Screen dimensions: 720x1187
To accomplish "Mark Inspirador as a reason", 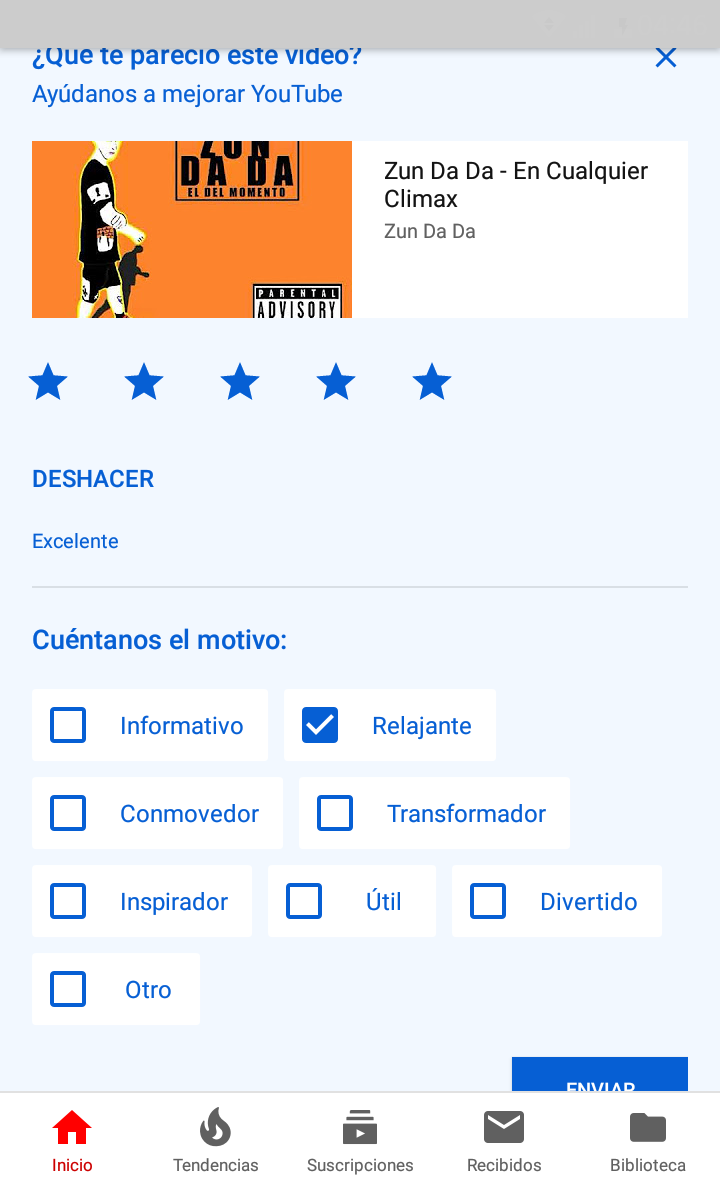I will pyautogui.click(x=68, y=901).
